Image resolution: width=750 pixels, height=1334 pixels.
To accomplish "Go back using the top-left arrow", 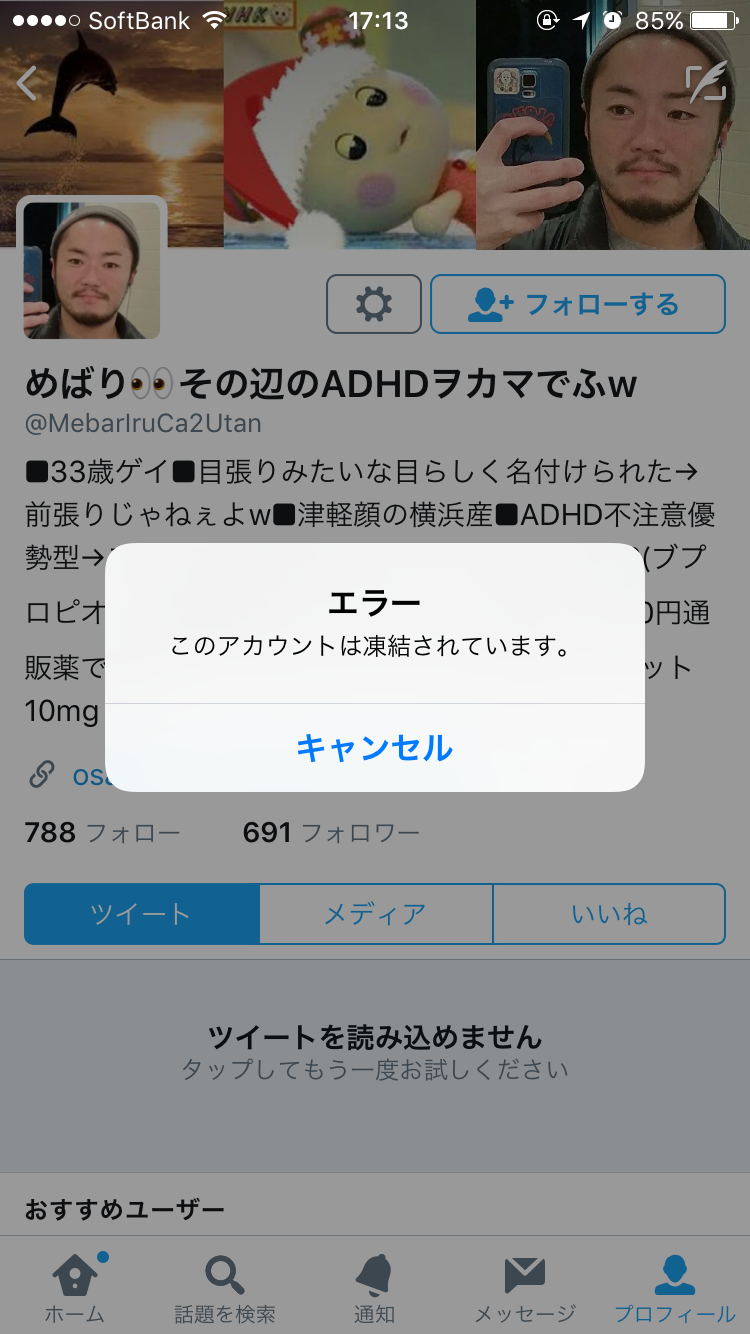I will pos(27,84).
